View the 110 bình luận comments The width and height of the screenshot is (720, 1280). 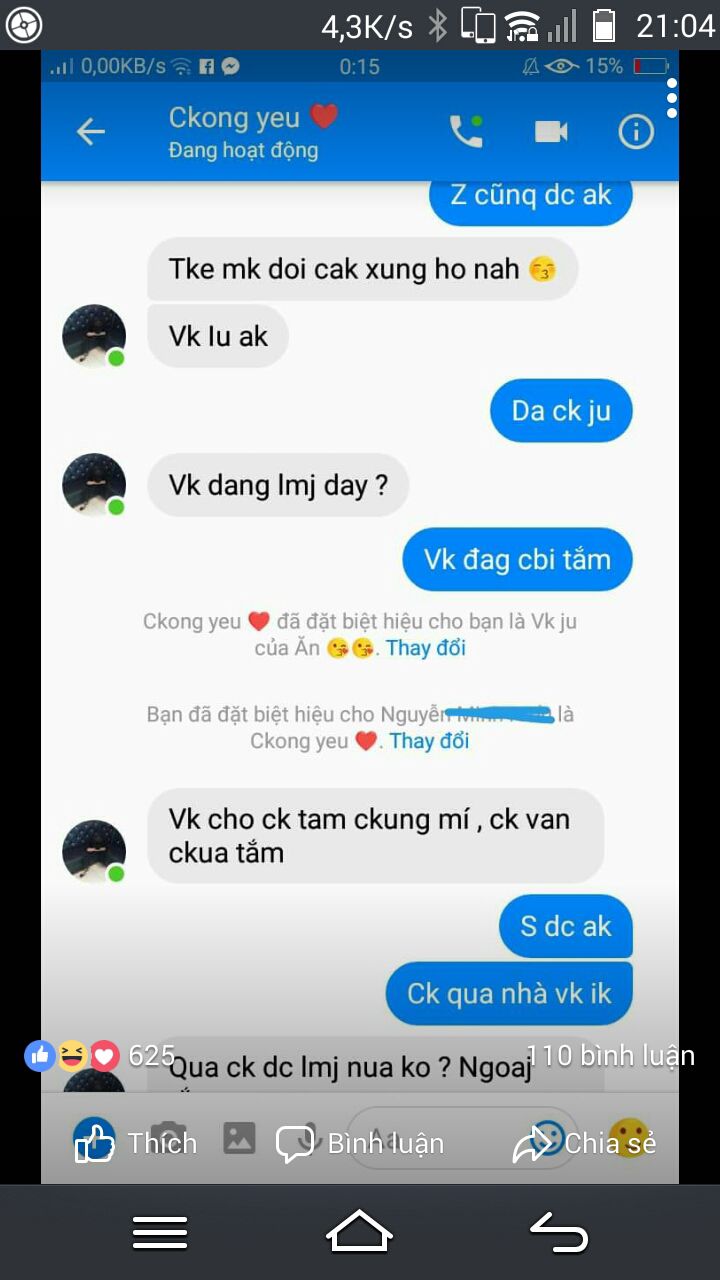pos(610,1055)
